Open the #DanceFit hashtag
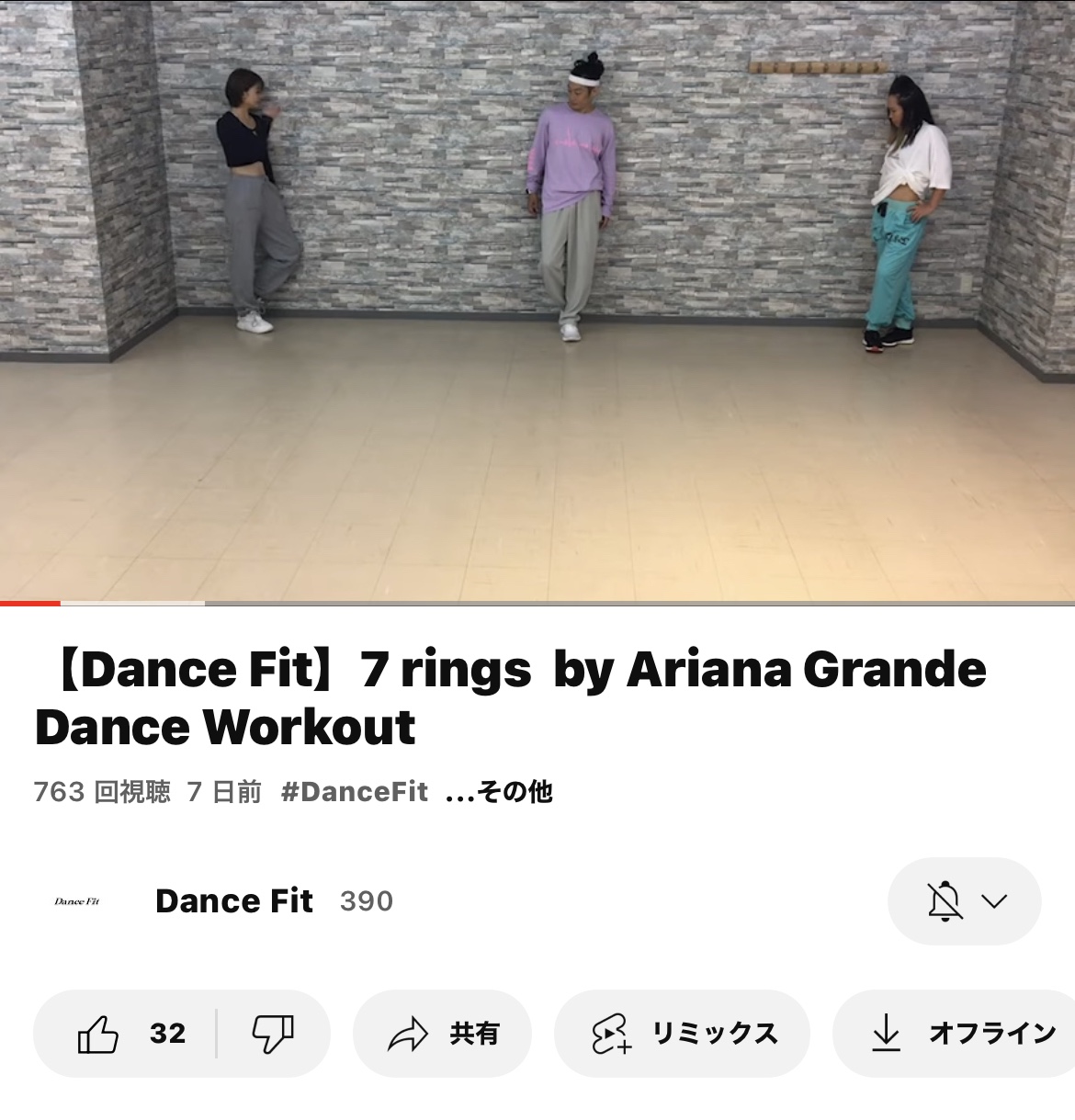Screen dimensions: 1075x1120 tap(355, 792)
